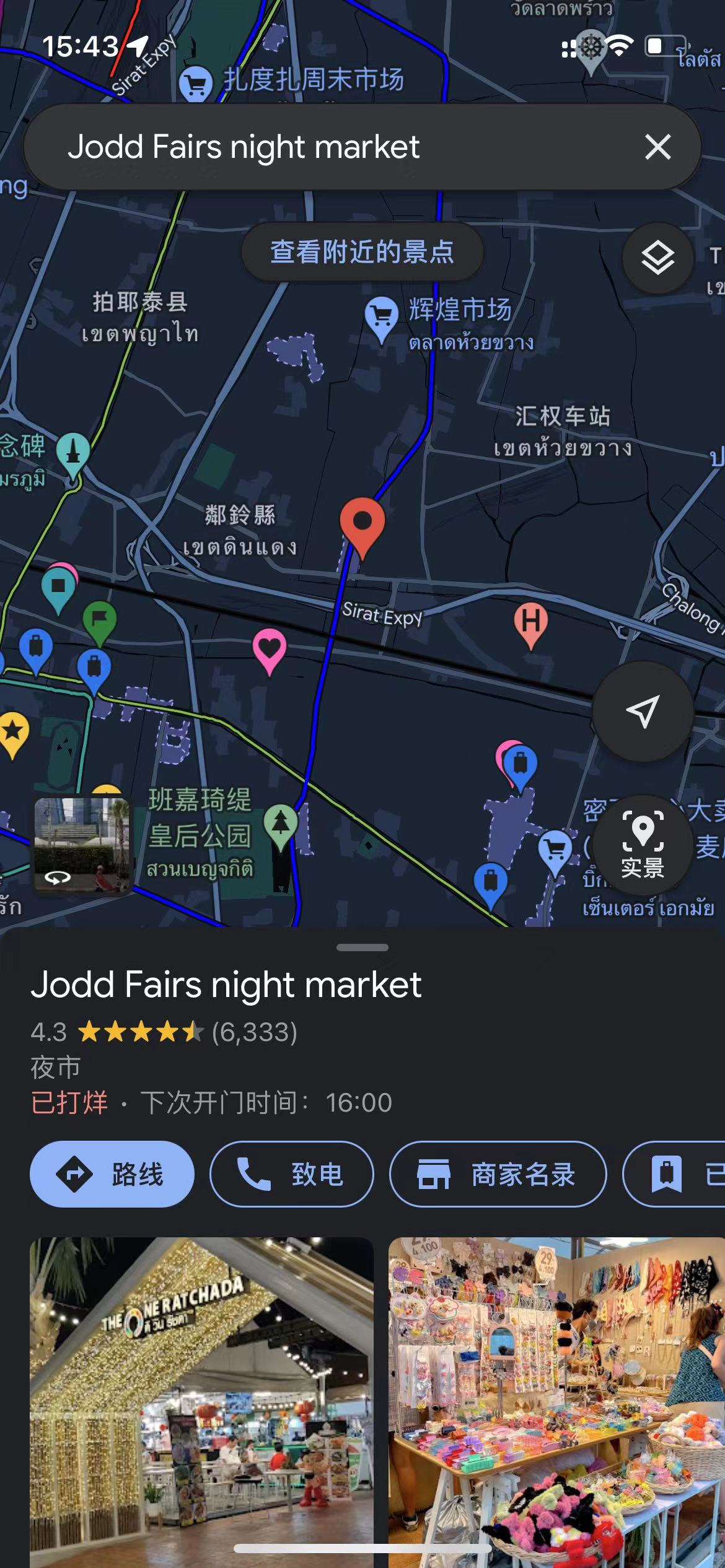Open the 实景 live view button
The image size is (725, 1568).
click(643, 845)
